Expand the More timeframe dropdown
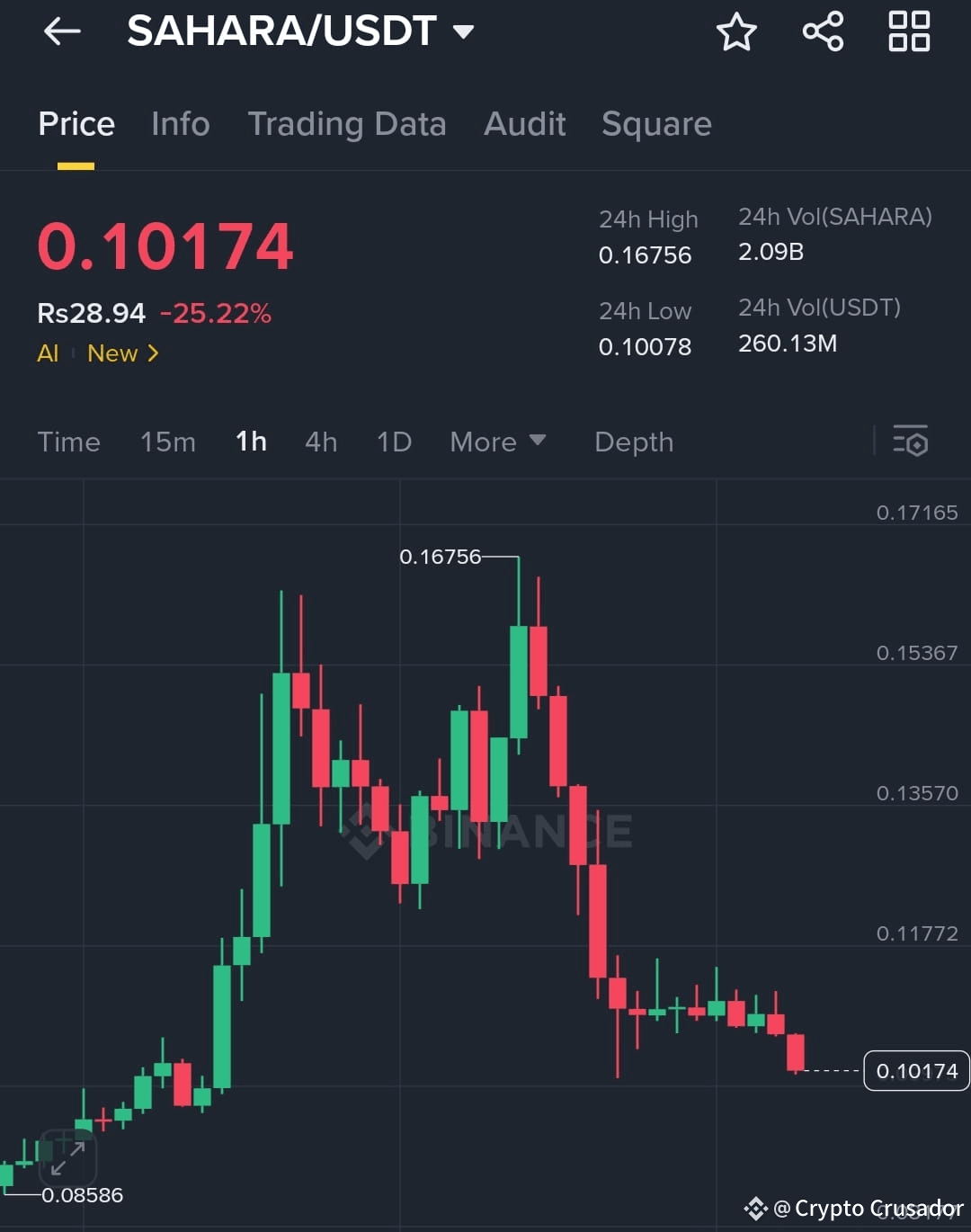 pyautogui.click(x=497, y=442)
